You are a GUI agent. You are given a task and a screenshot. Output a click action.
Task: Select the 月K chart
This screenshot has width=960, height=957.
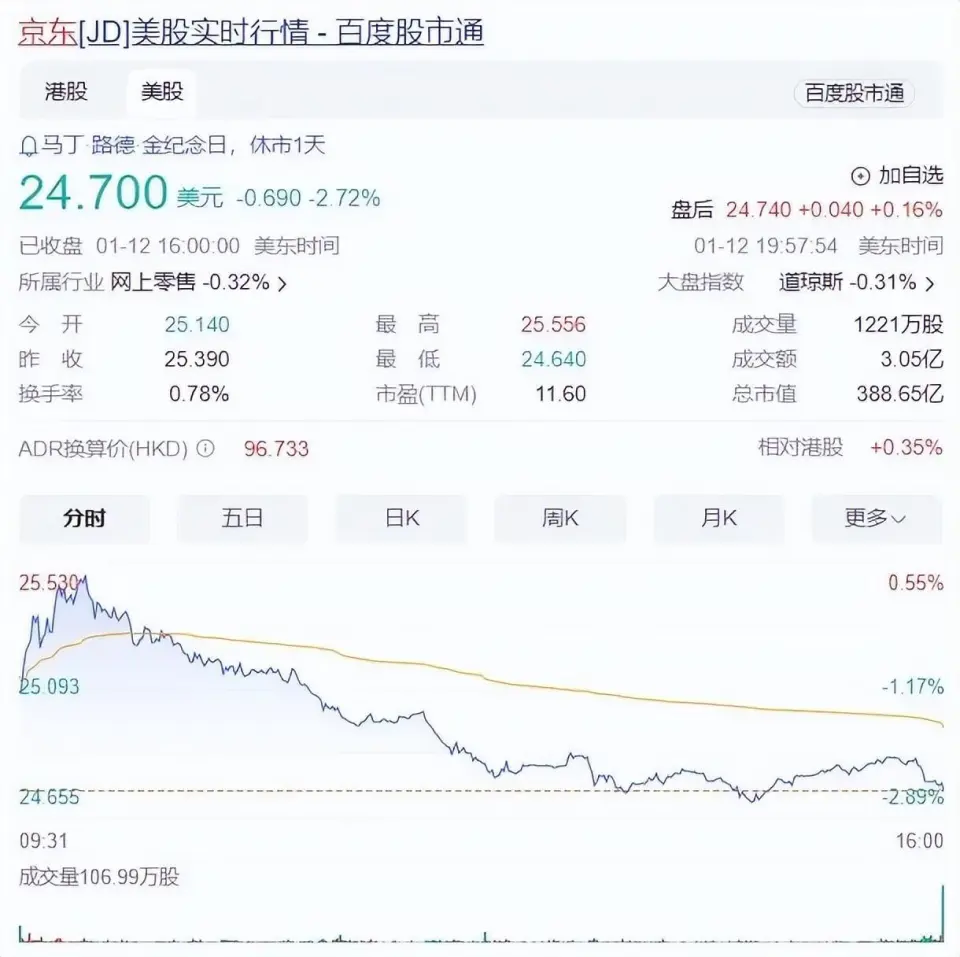coord(718,518)
